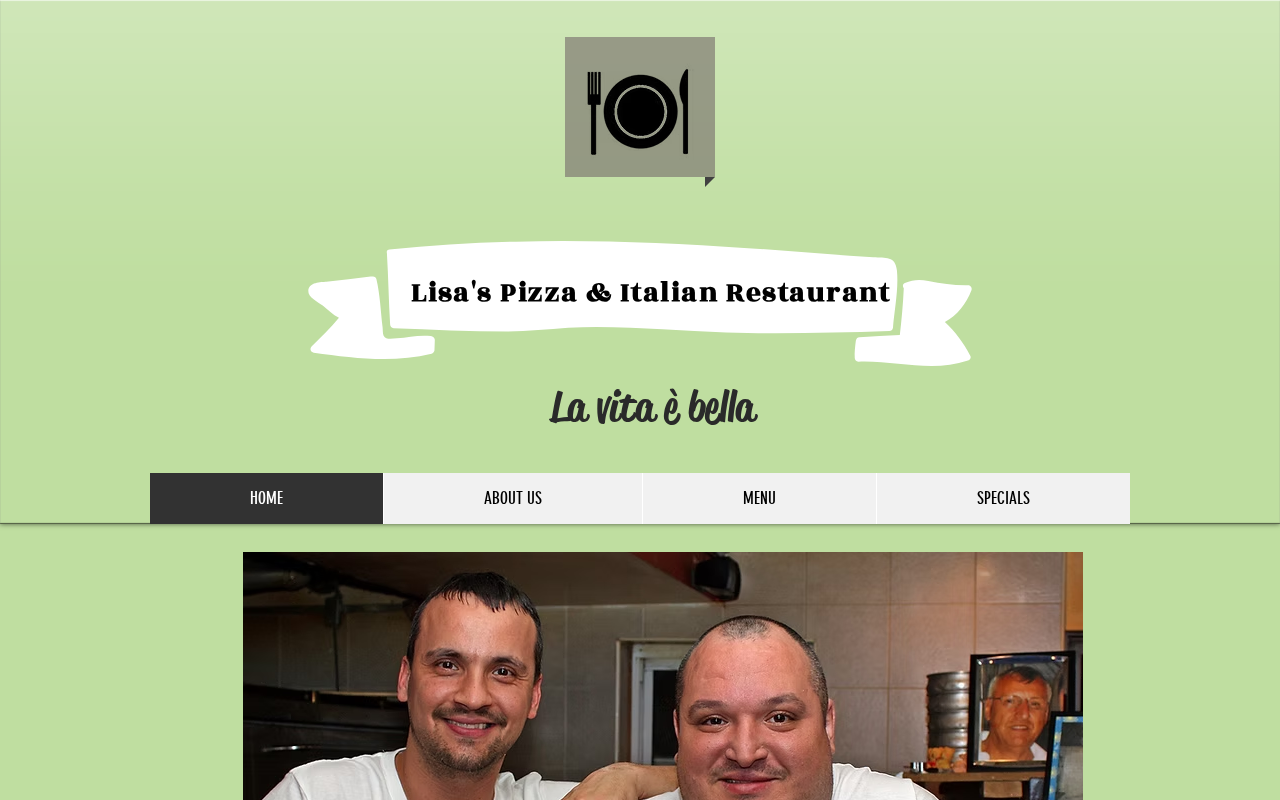1280x800 pixels.
Task: Go to the HOME page
Action: (x=266, y=498)
